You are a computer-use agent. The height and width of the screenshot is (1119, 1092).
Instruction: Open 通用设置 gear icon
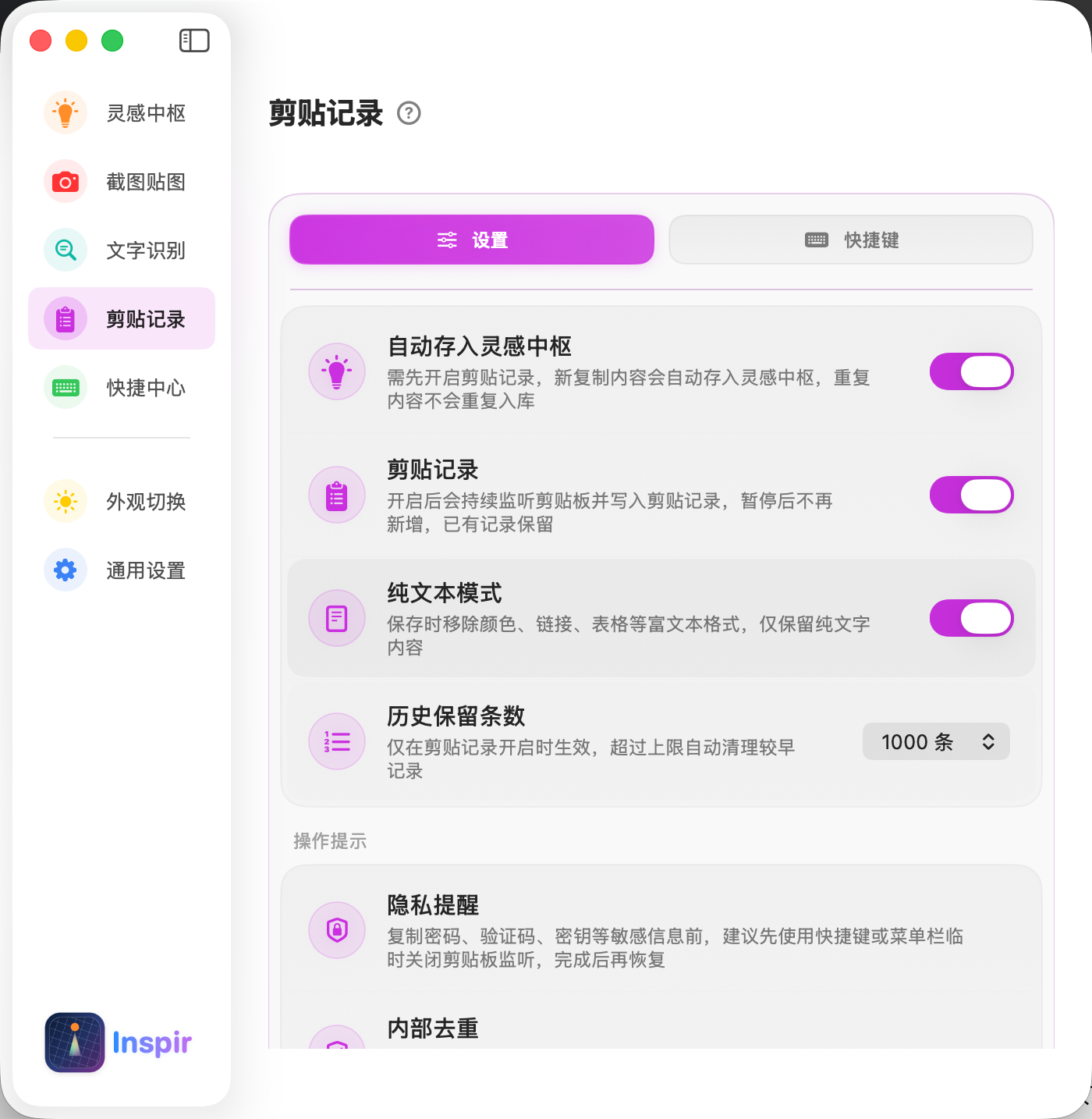click(x=66, y=570)
